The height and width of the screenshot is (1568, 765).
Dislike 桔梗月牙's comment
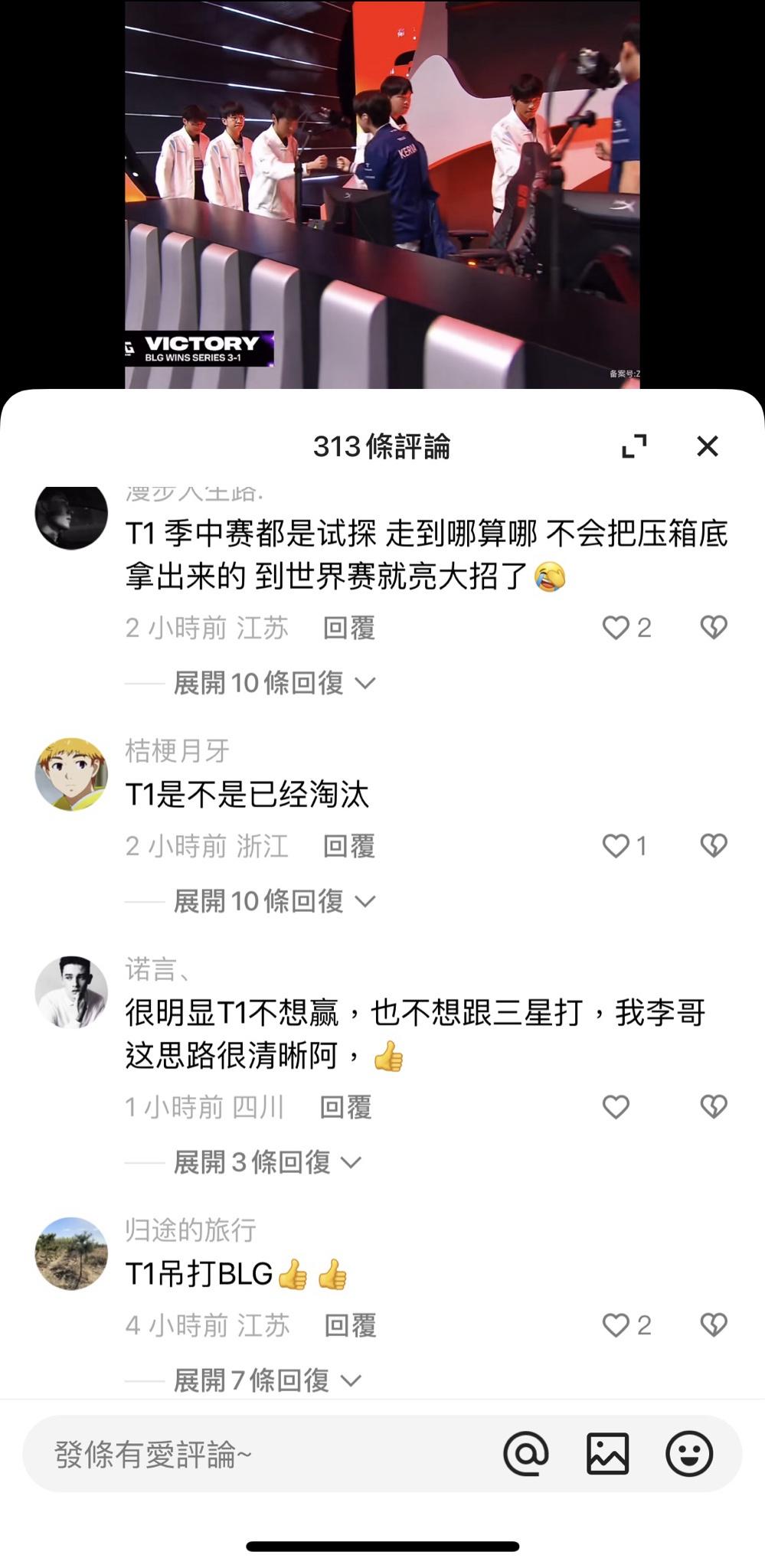pos(713,845)
